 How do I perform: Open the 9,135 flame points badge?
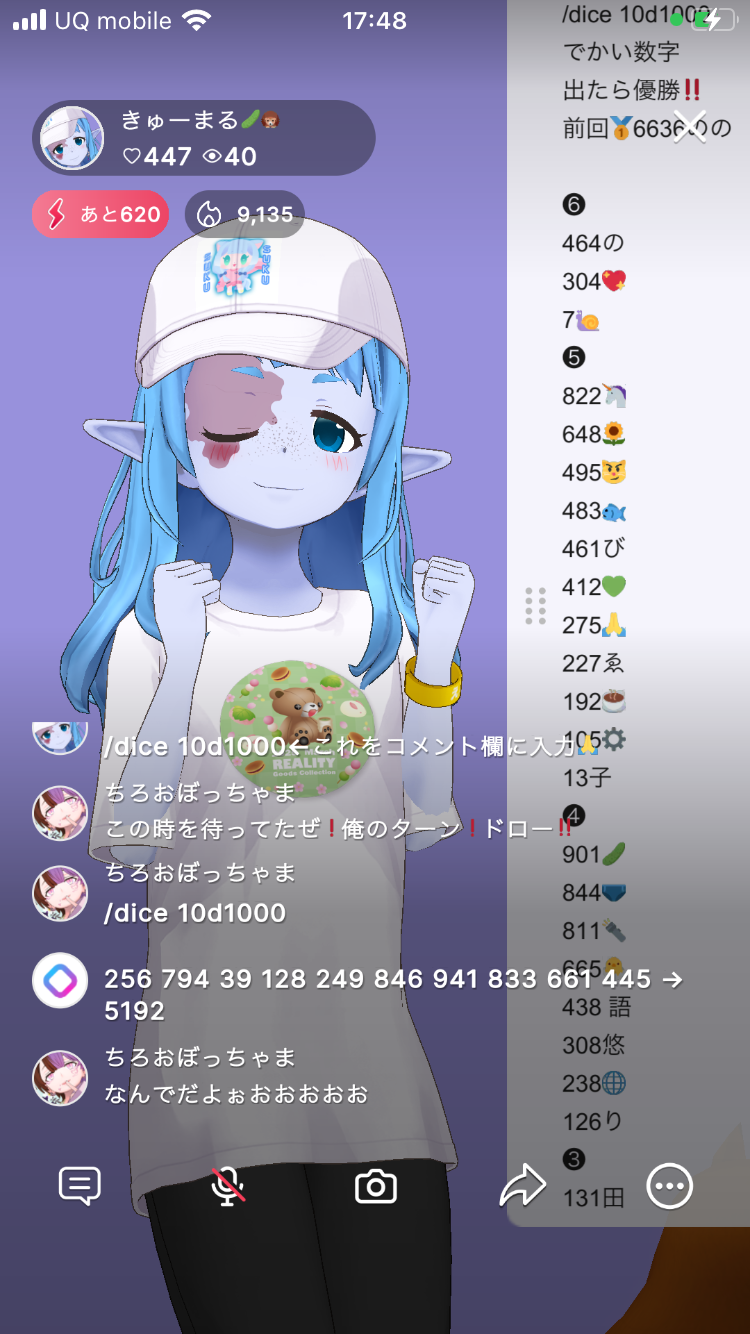click(245, 214)
